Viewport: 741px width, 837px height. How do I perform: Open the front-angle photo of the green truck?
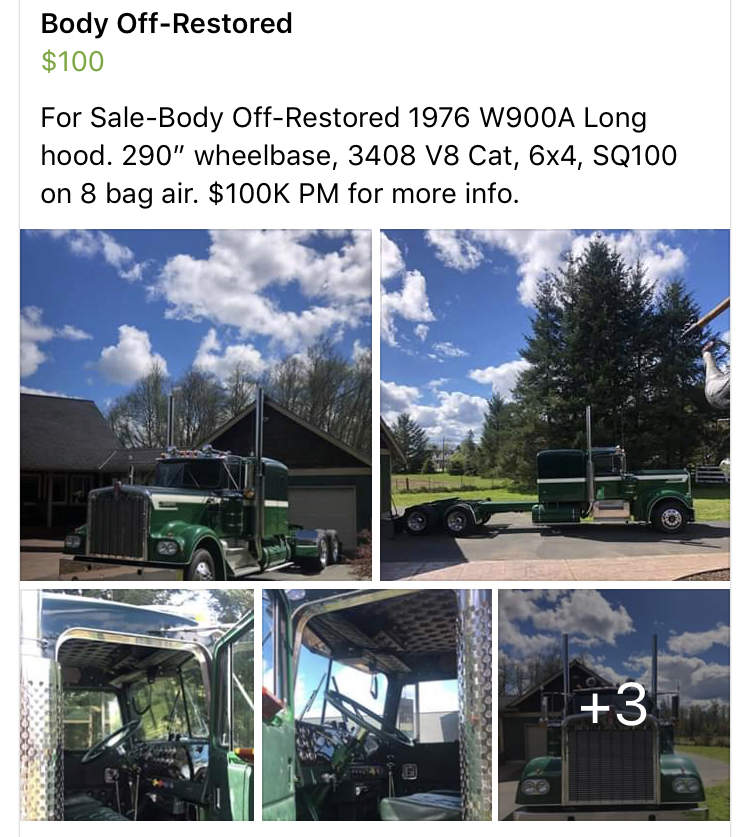coord(196,405)
